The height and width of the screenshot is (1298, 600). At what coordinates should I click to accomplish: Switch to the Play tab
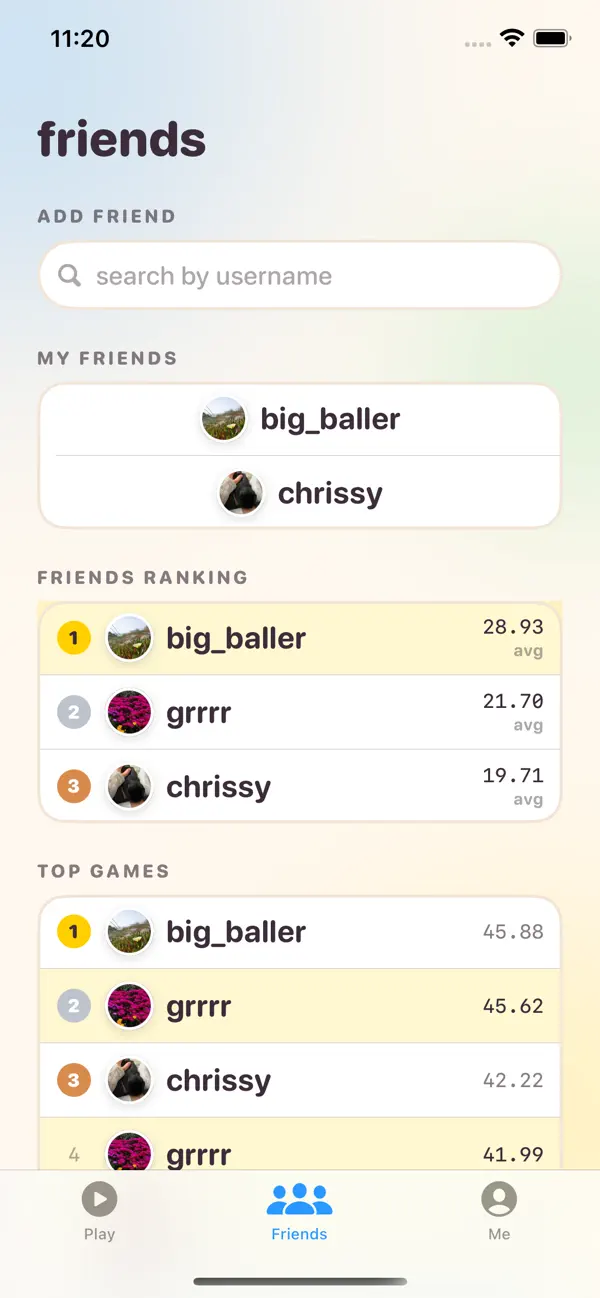click(x=99, y=1211)
